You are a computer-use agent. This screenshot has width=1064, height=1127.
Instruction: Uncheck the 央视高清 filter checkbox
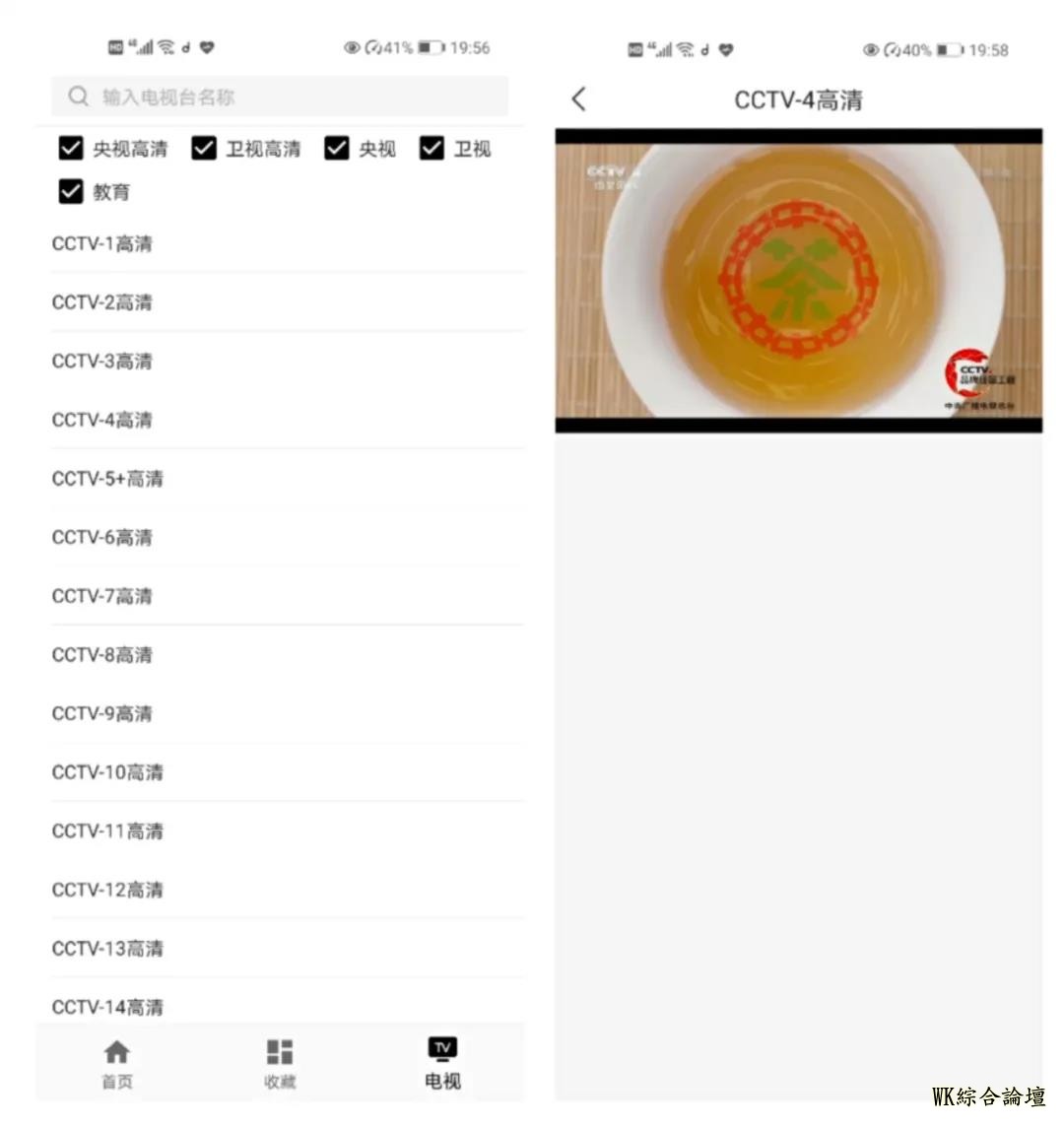[71, 149]
